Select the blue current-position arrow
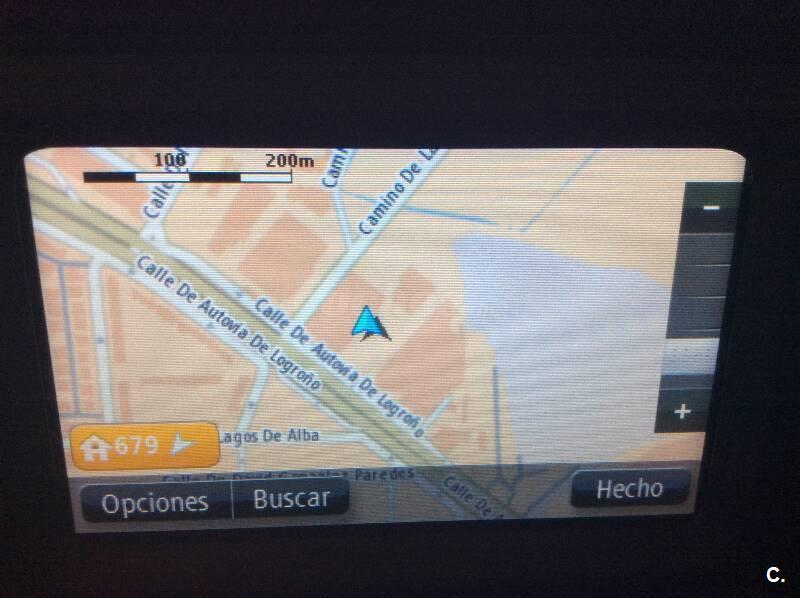Viewport: 800px width, 598px height. 370,323
